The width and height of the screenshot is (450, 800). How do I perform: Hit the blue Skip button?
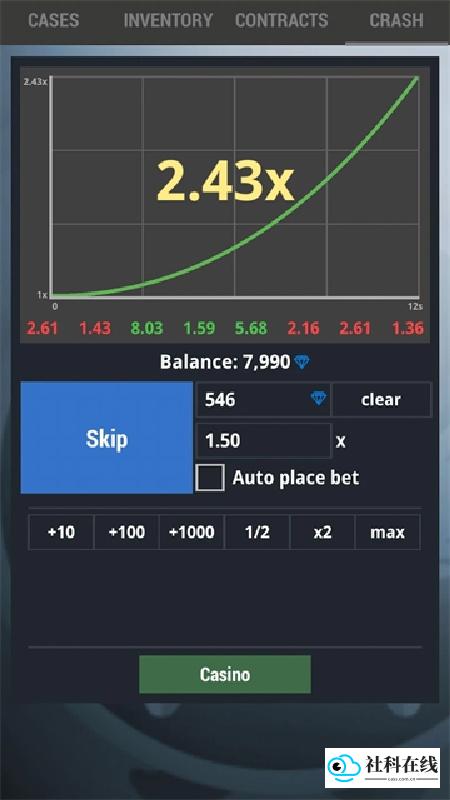click(107, 438)
